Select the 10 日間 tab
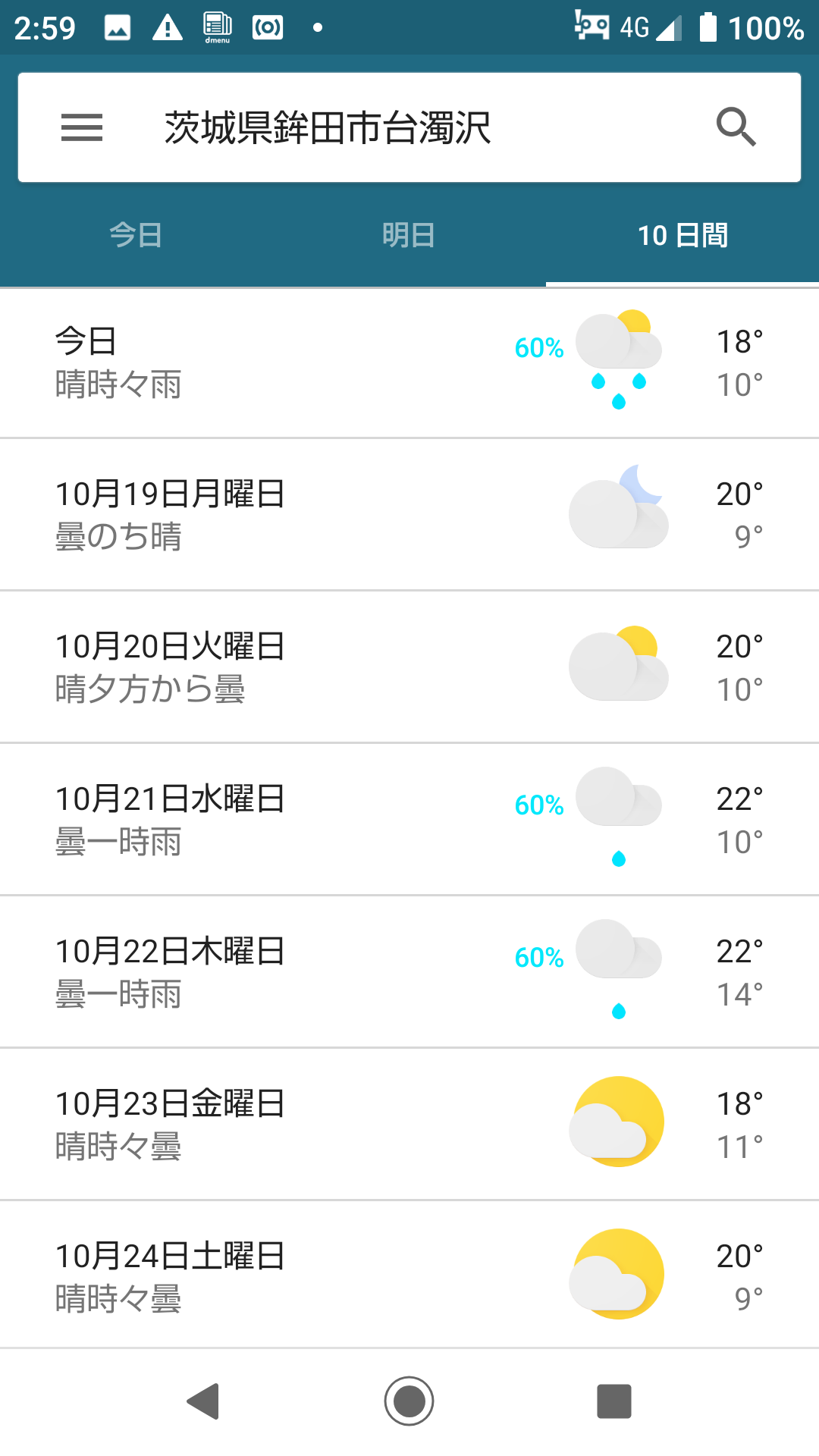The image size is (819, 1456). [x=682, y=235]
